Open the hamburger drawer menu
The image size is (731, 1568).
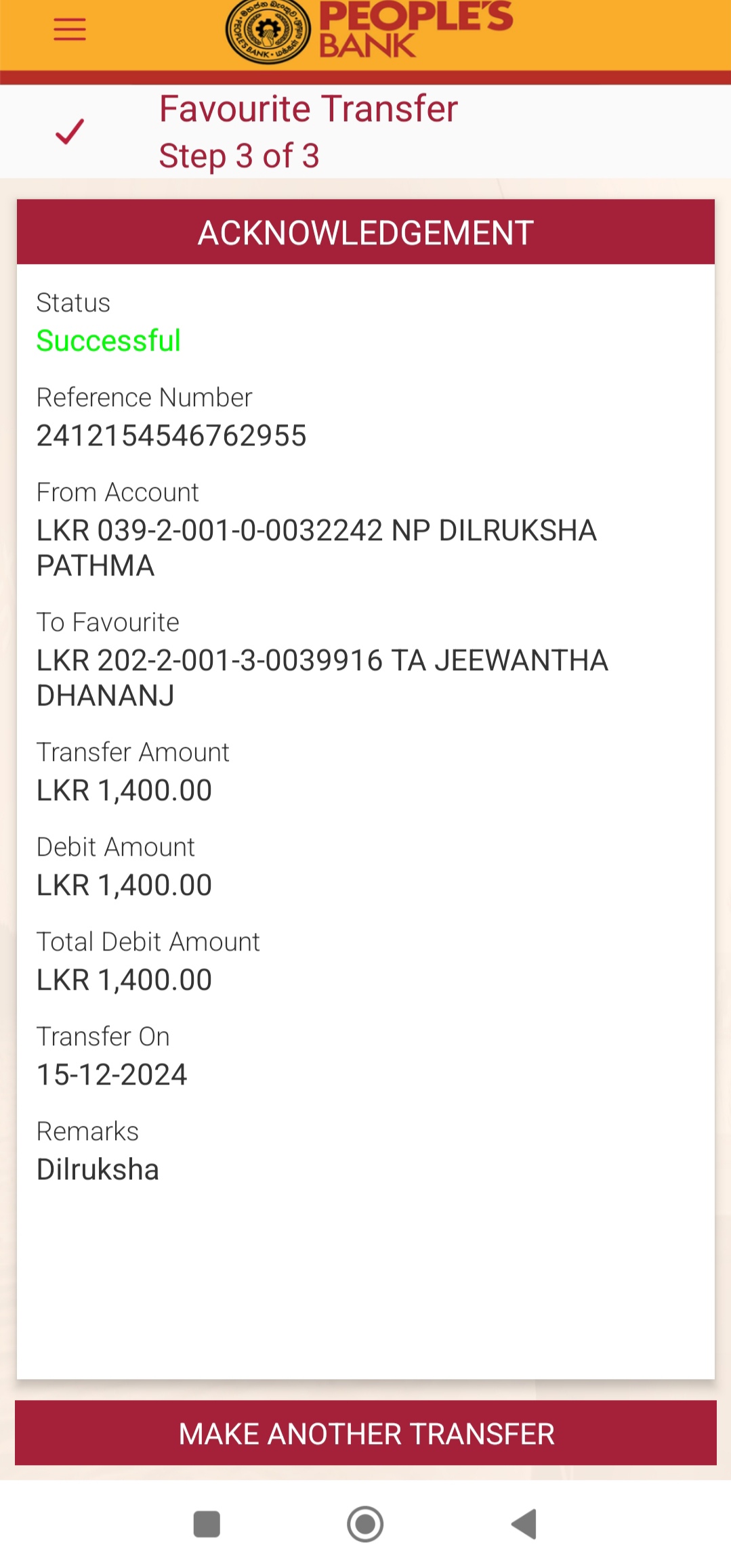(70, 30)
